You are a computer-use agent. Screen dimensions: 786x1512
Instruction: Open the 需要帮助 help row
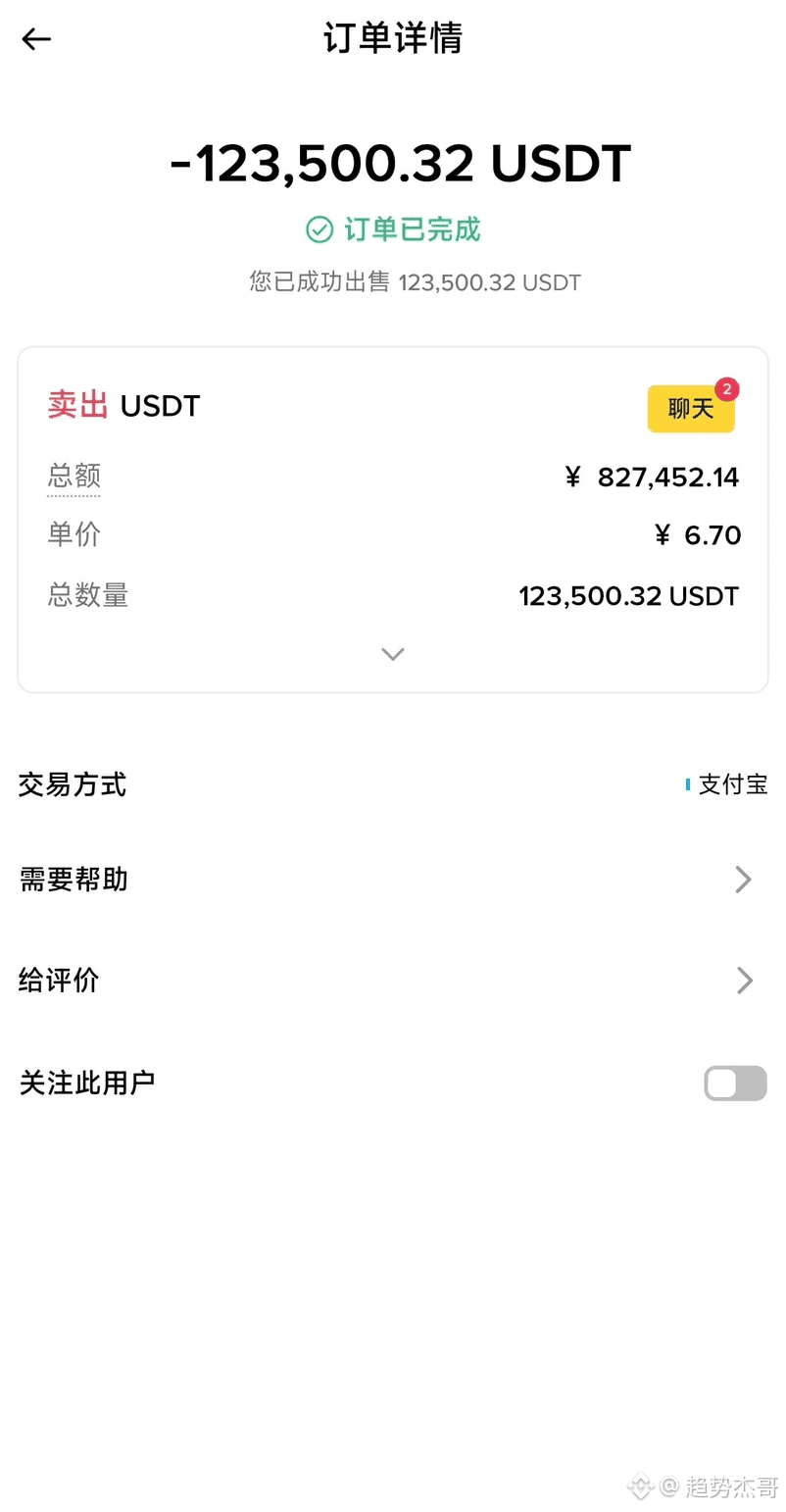pyautogui.click(x=393, y=880)
